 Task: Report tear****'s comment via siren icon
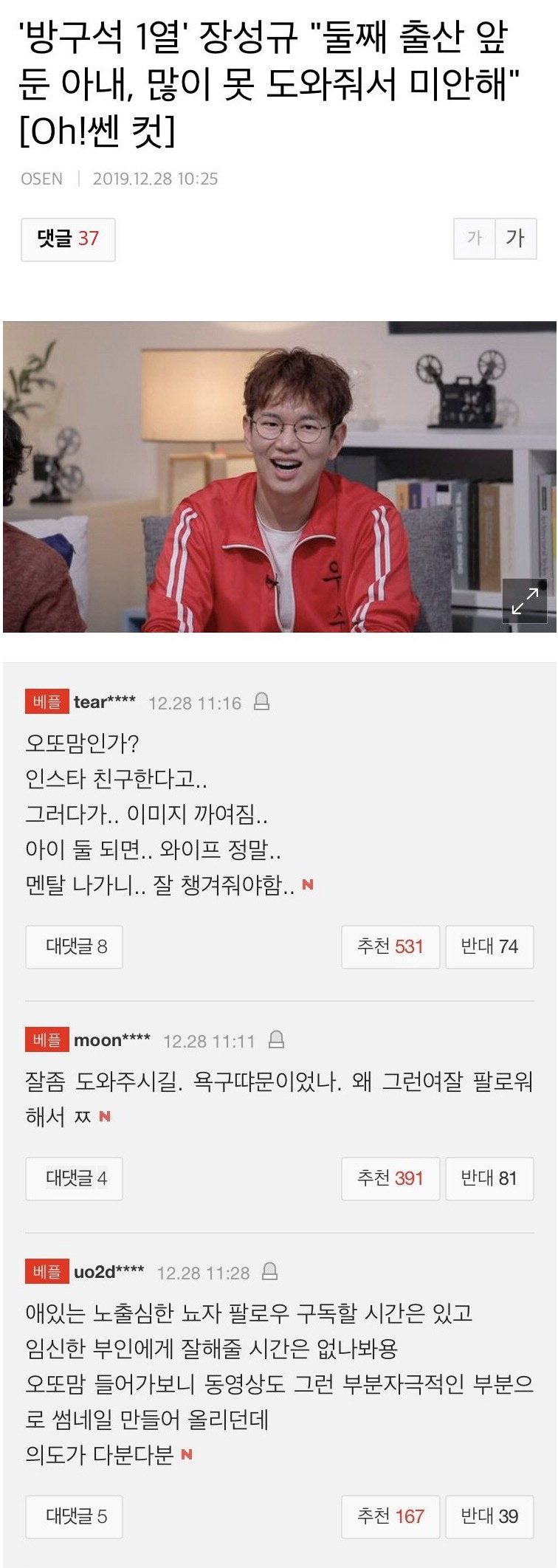(x=261, y=702)
